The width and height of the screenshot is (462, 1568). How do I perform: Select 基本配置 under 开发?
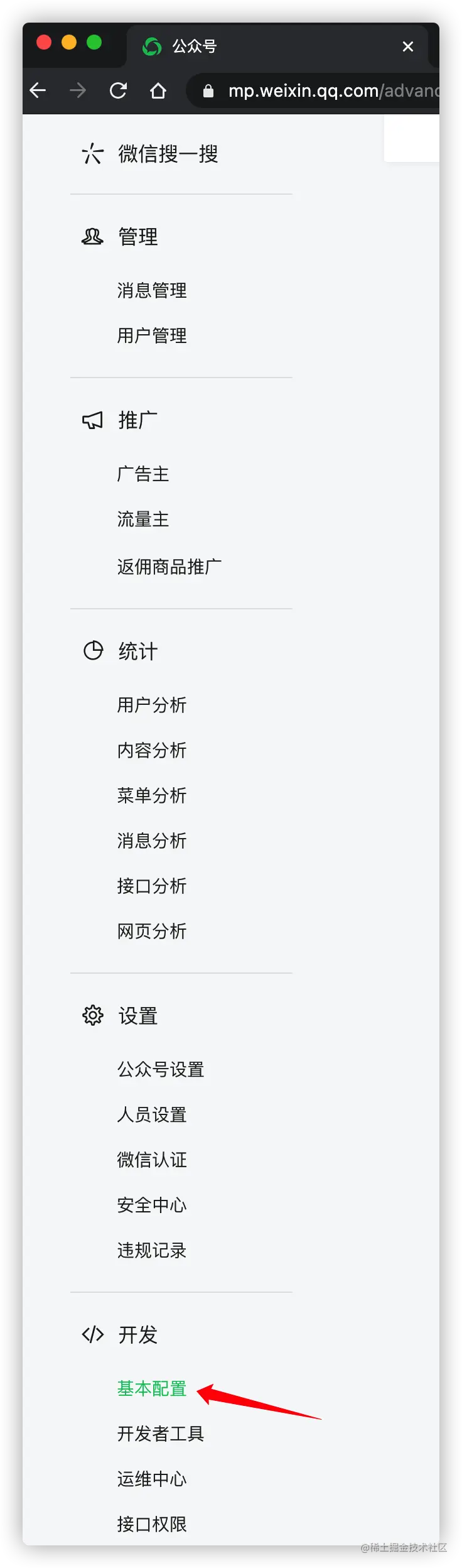pos(152,1388)
